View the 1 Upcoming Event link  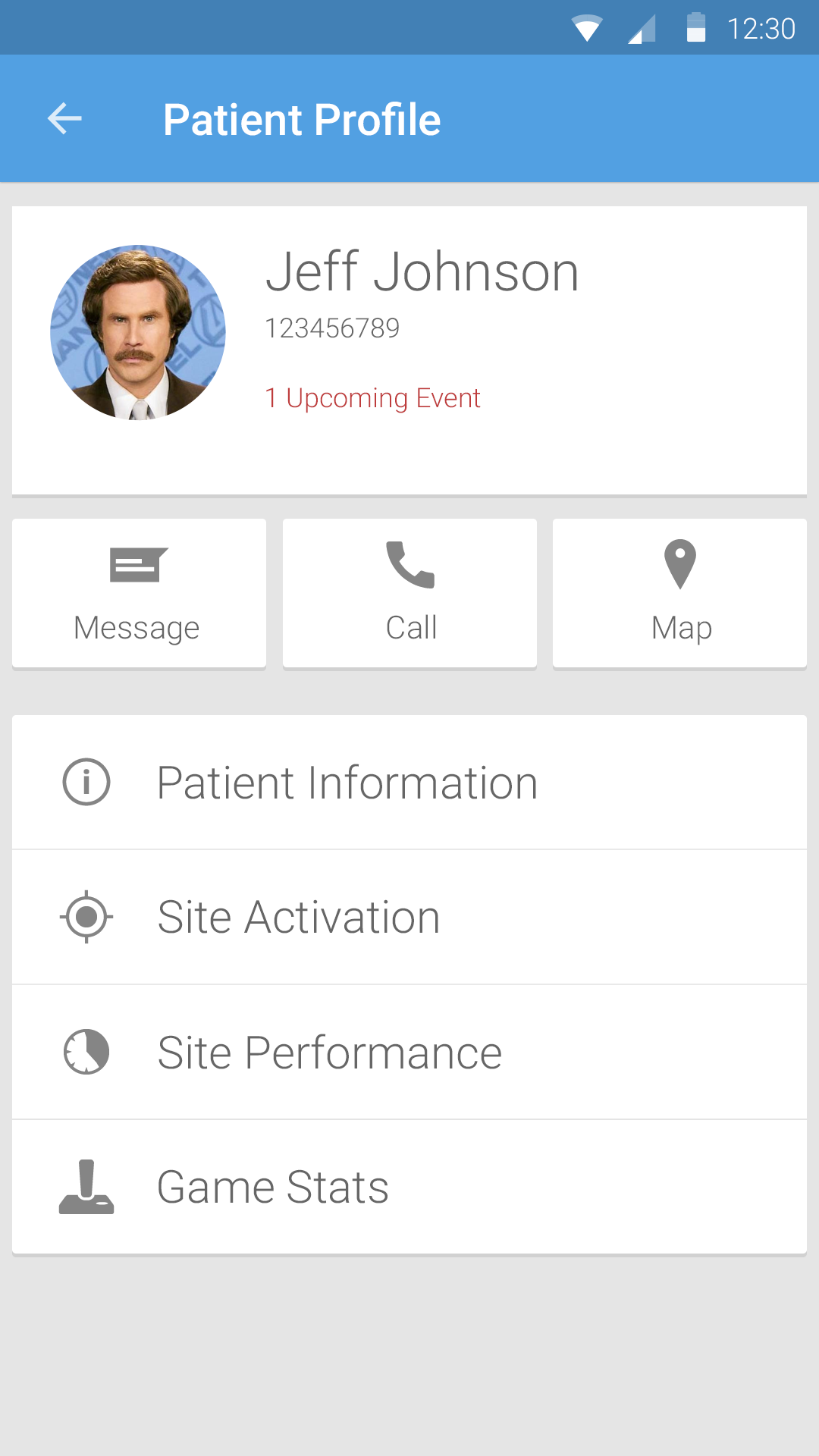point(372,398)
